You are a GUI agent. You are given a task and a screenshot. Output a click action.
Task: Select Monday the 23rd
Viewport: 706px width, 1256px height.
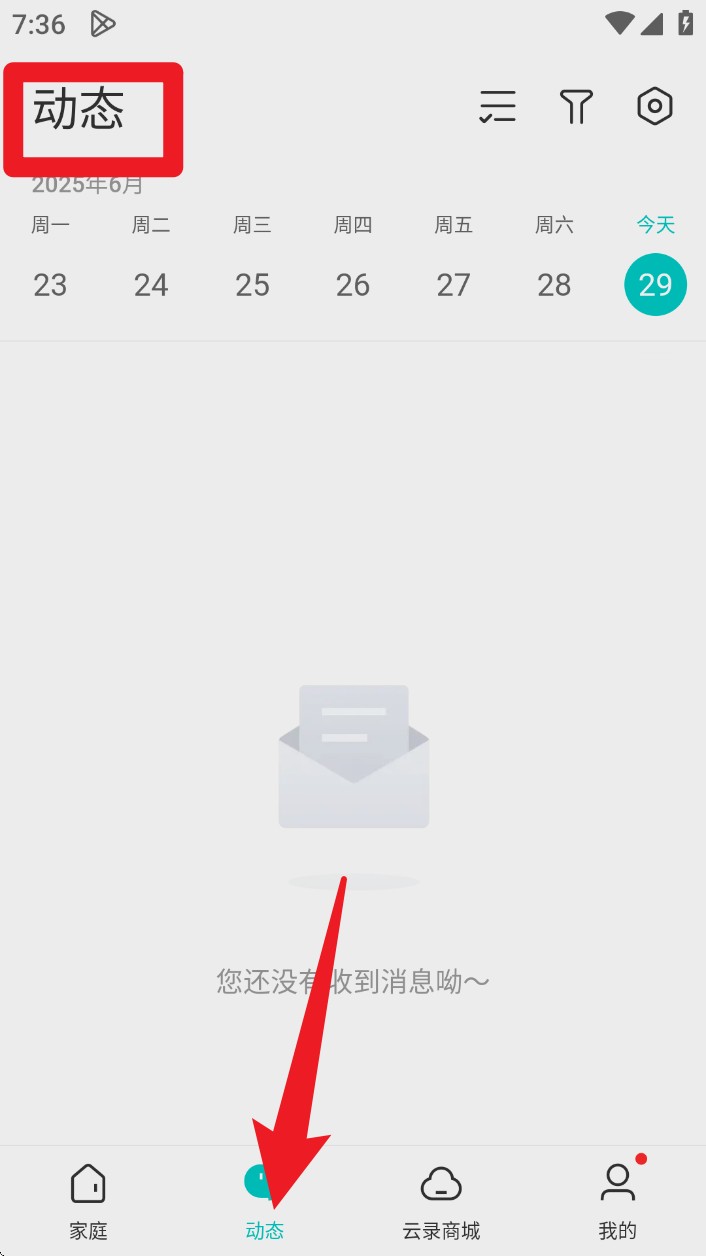point(50,285)
